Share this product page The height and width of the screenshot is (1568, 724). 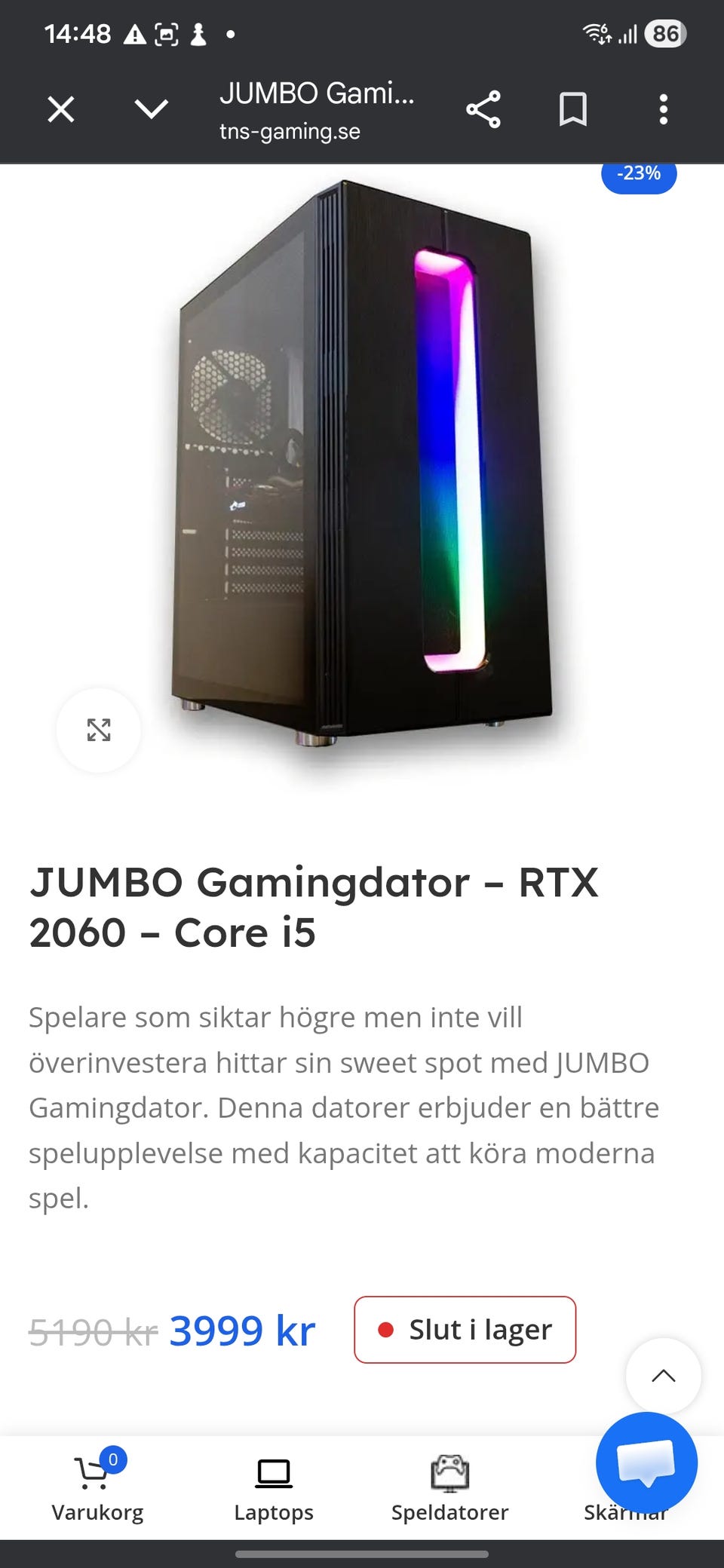[483, 109]
